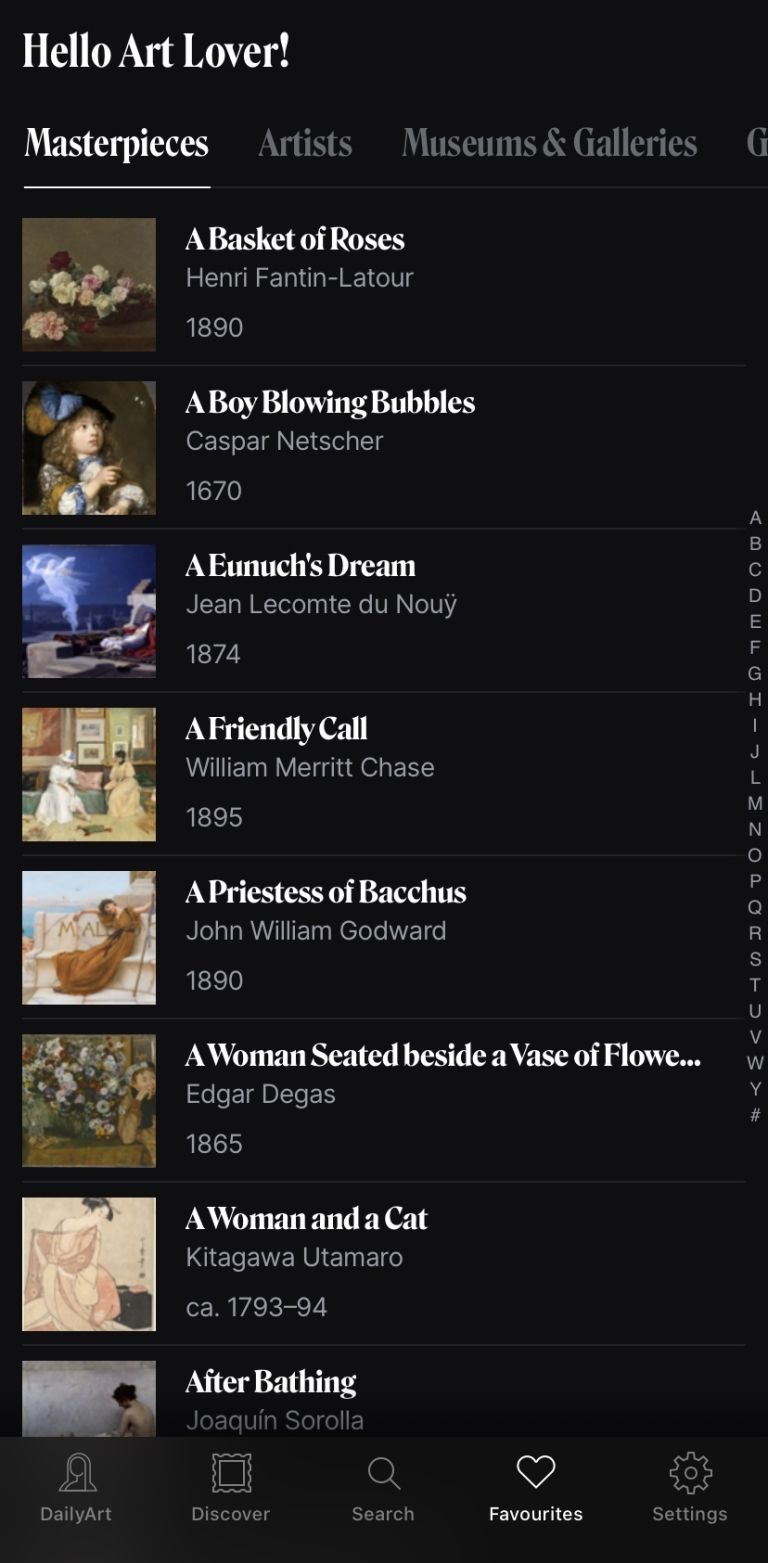Viewport: 768px width, 1563px height.
Task: View A Eunuch's Dream artwork
Action: (x=384, y=610)
